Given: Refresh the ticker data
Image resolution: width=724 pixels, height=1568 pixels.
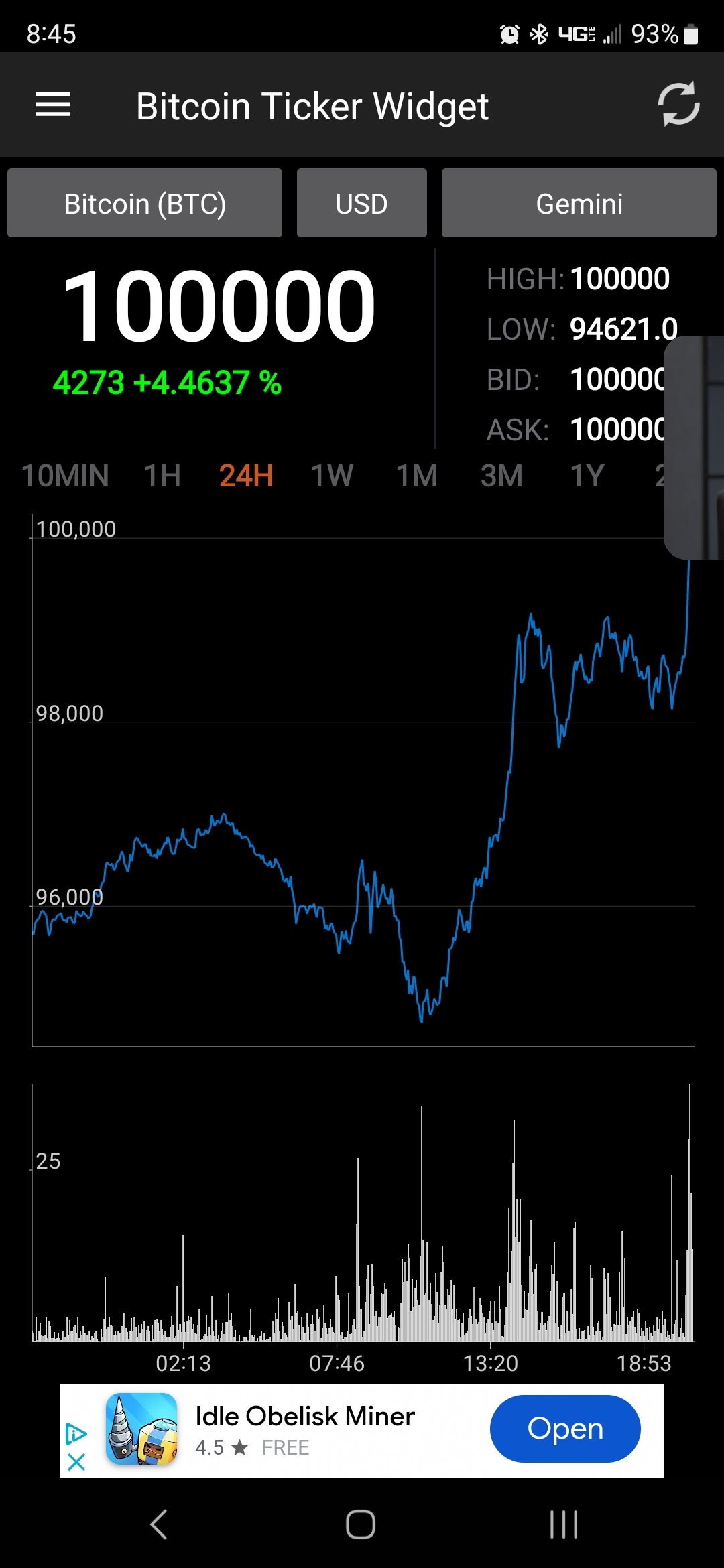Looking at the screenshot, I should (x=678, y=105).
